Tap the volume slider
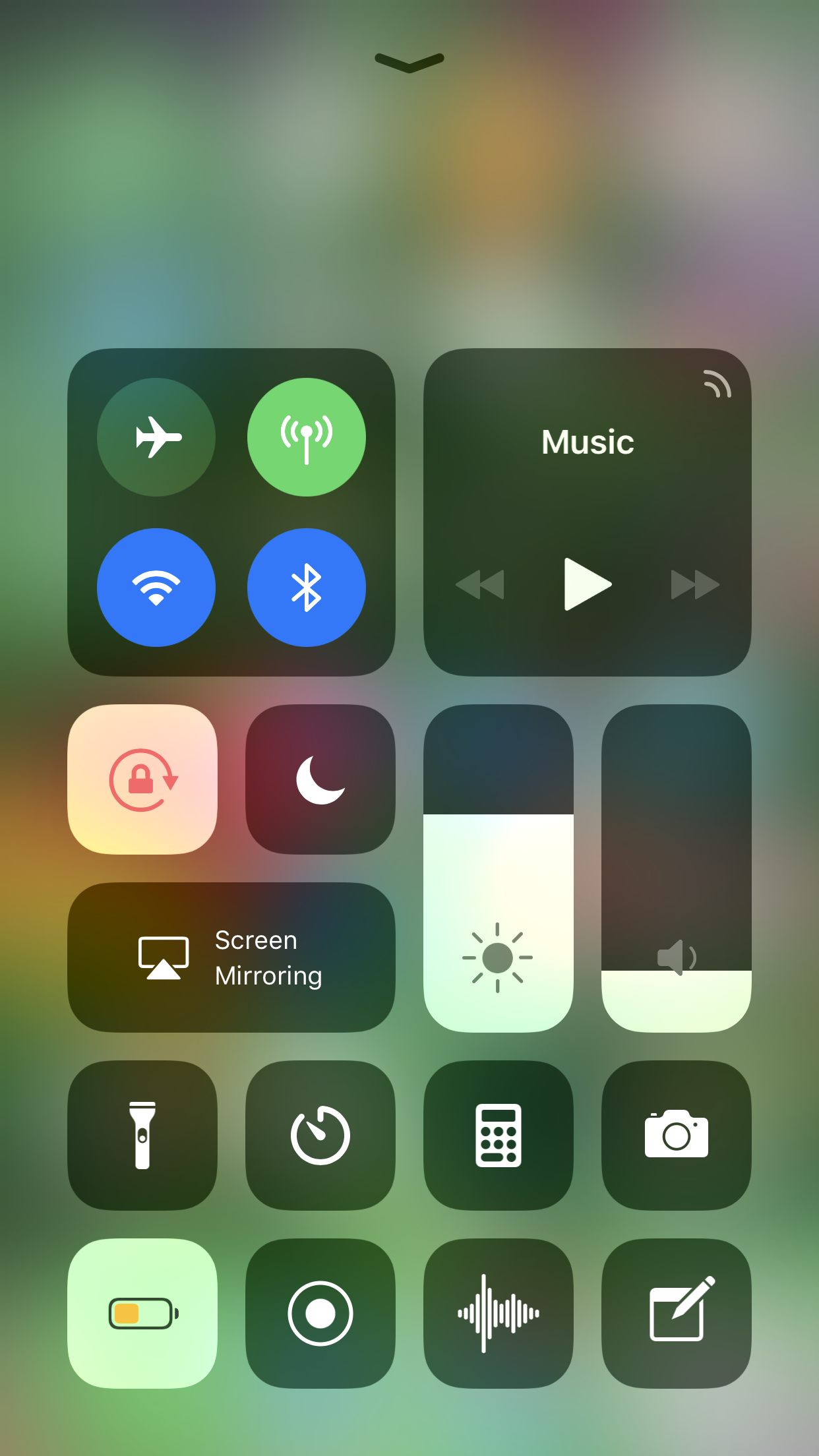The height and width of the screenshot is (1456, 819). [x=677, y=868]
